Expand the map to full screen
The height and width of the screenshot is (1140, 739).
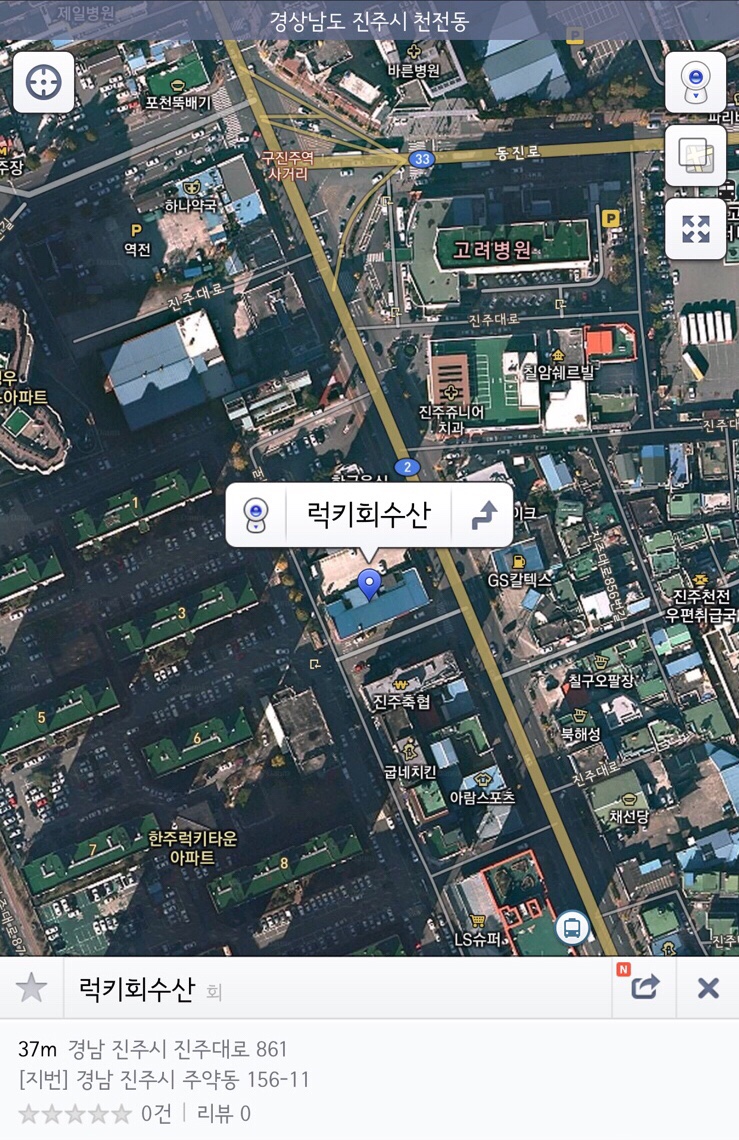coord(695,229)
